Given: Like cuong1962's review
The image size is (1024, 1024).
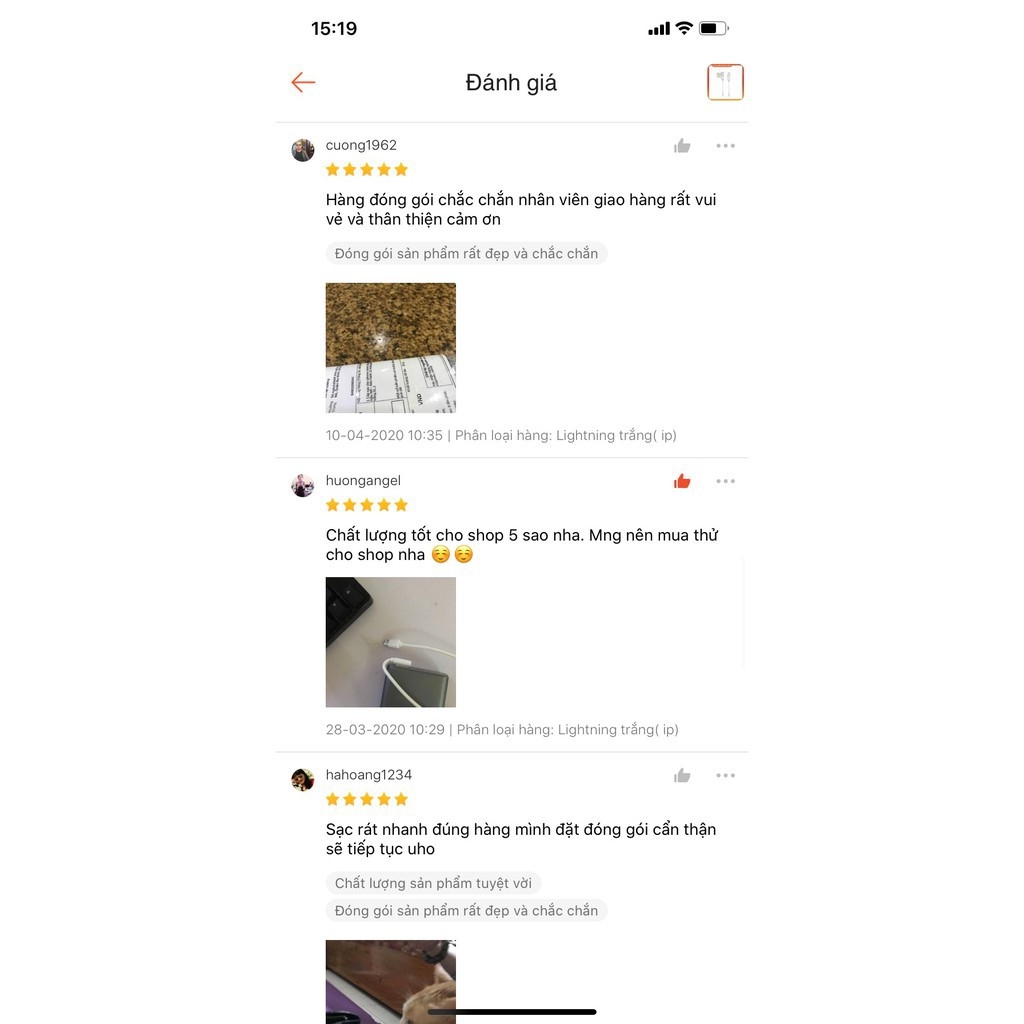Looking at the screenshot, I should tap(682, 146).
